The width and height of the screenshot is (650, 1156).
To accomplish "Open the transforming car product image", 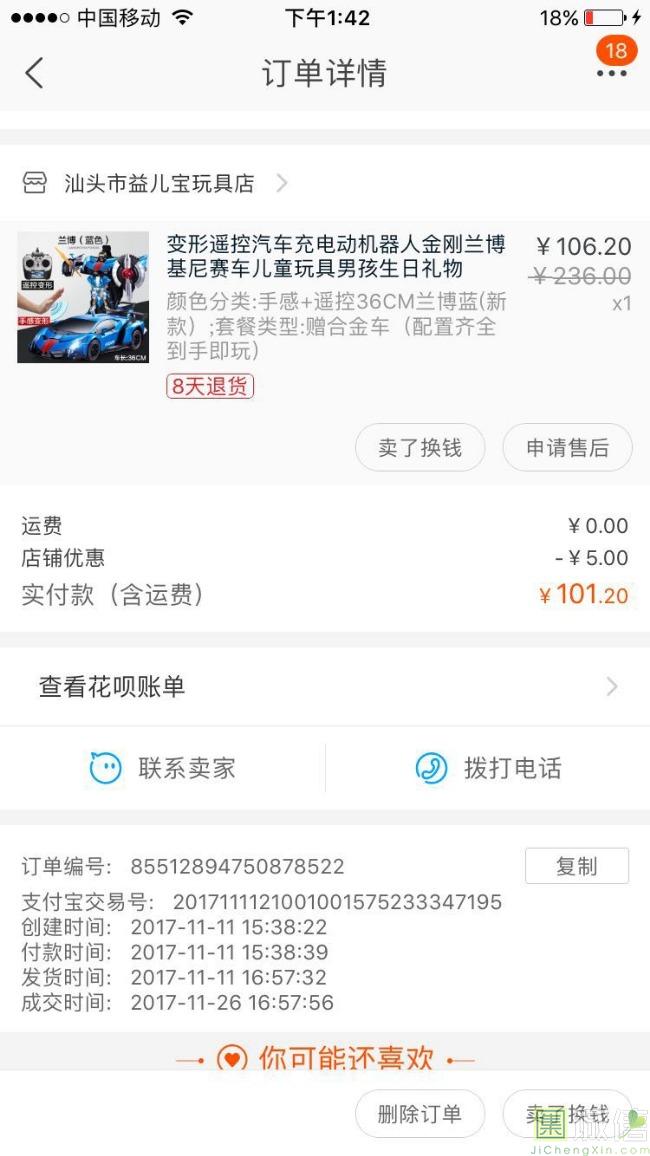I will [x=83, y=297].
